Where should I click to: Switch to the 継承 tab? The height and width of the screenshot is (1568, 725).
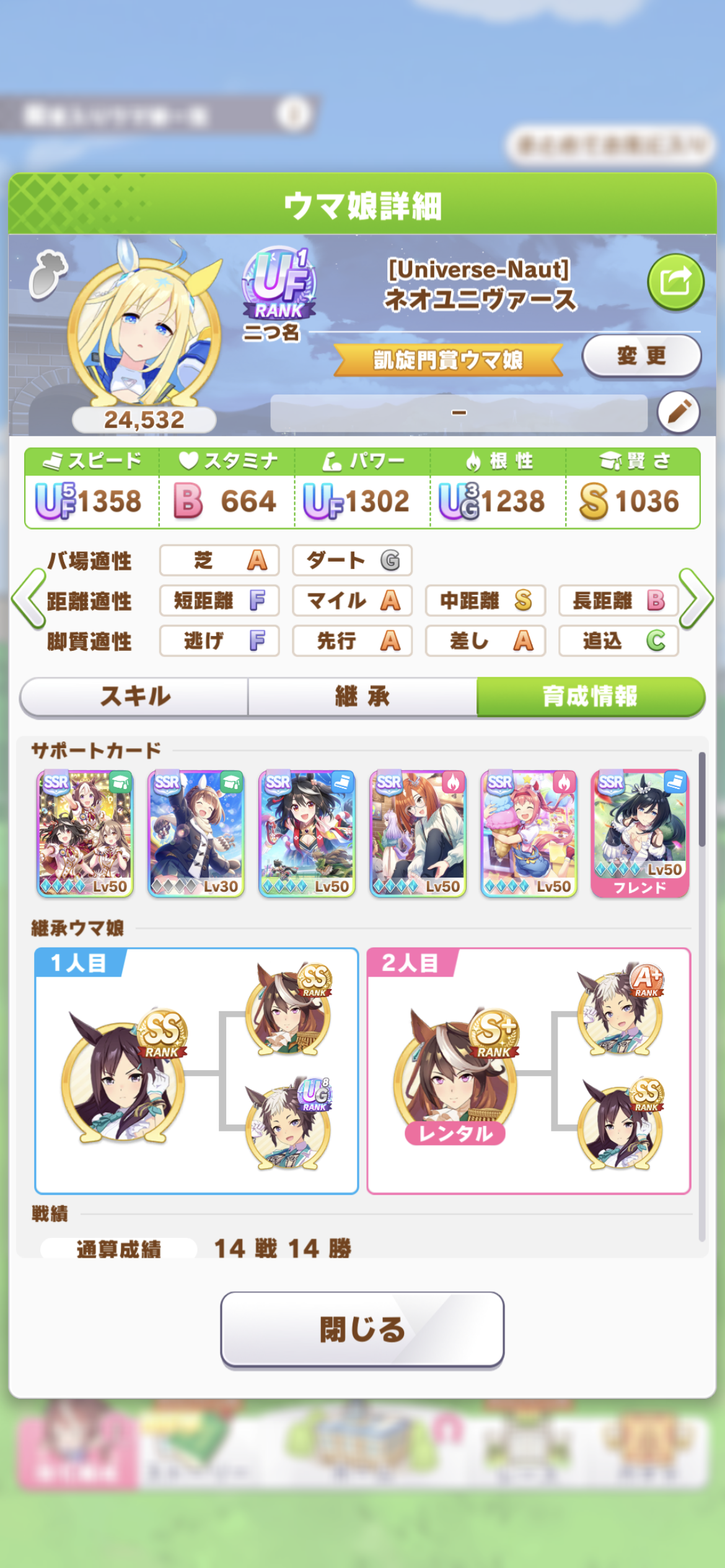(x=362, y=697)
